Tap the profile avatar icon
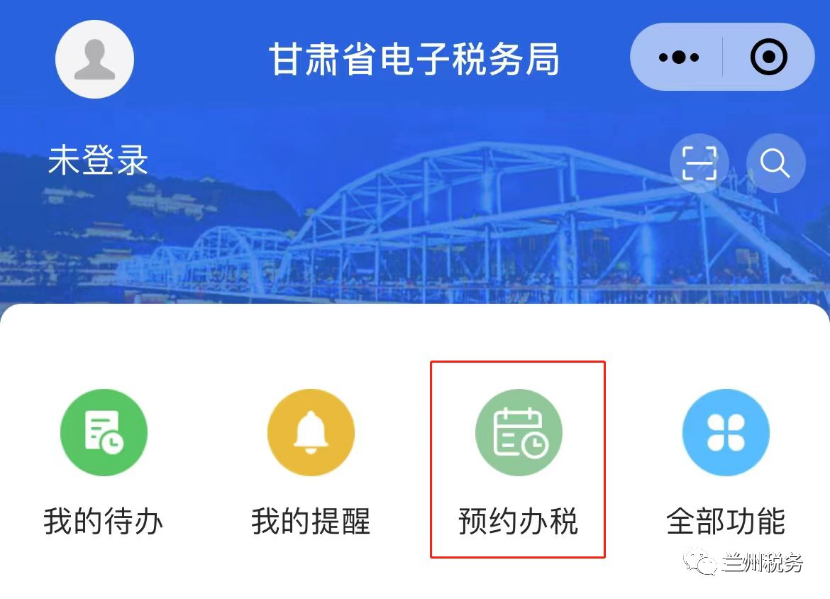830x599 pixels. (x=95, y=59)
